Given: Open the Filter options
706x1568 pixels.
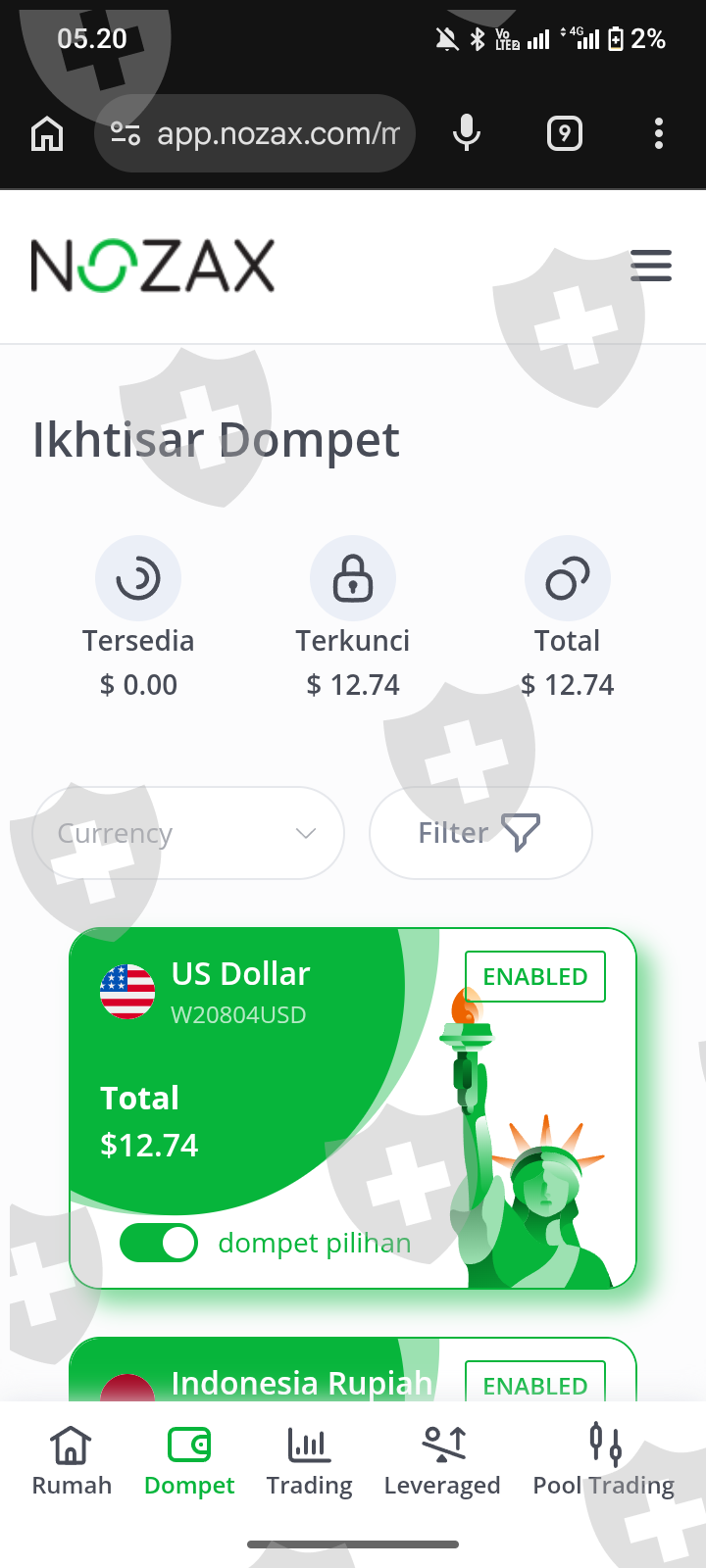Looking at the screenshot, I should click(x=480, y=833).
